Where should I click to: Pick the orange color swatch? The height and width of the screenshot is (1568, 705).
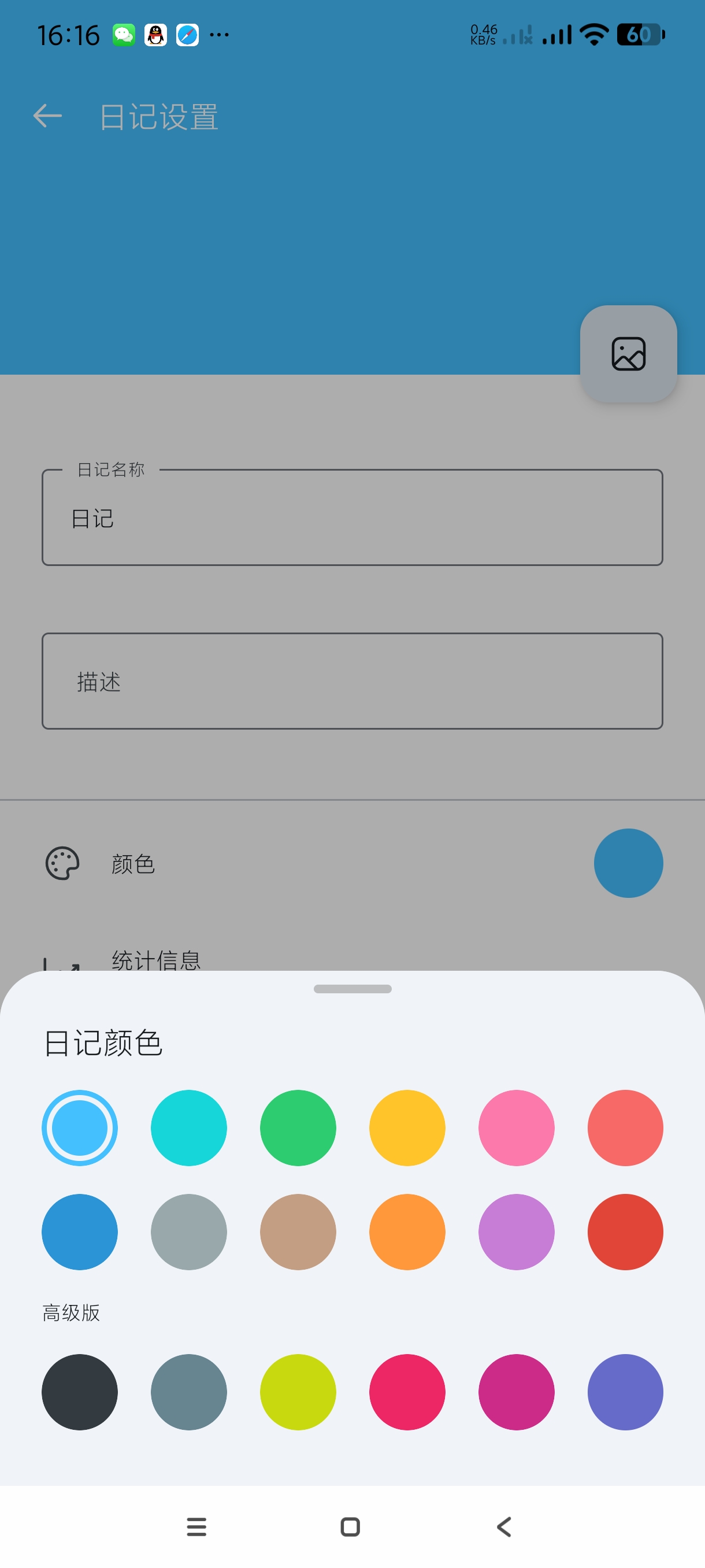pyautogui.click(x=407, y=1232)
